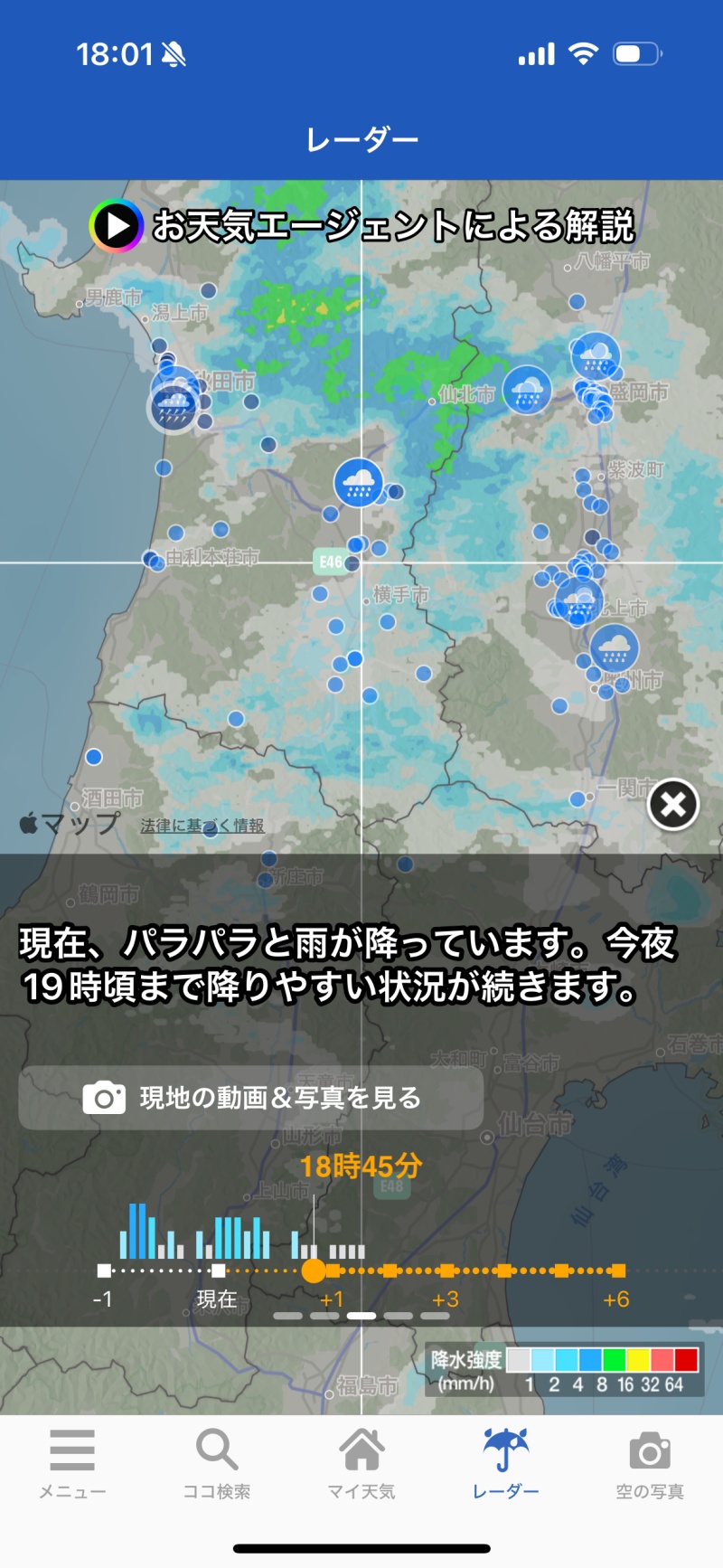The height and width of the screenshot is (1568, 723).
Task: Select the レーダー tab
Action: pos(506,1464)
